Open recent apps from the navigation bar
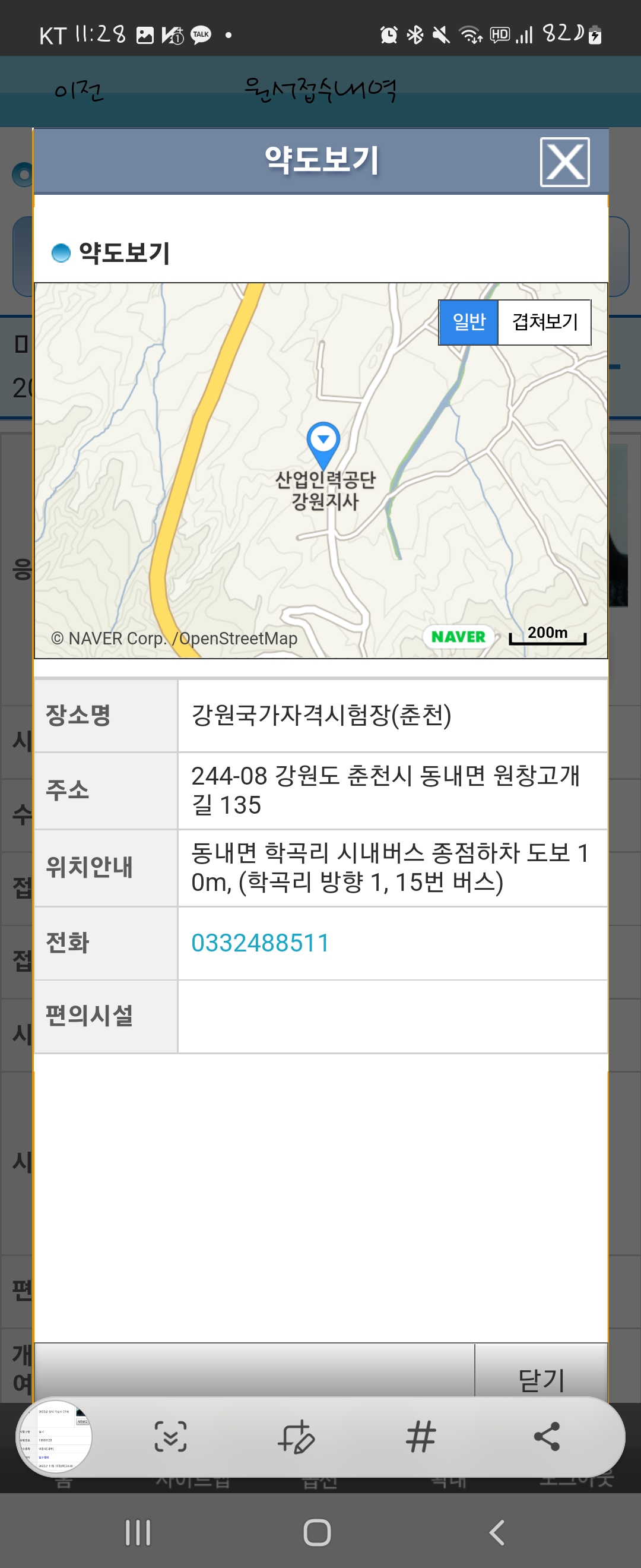 138,1532
